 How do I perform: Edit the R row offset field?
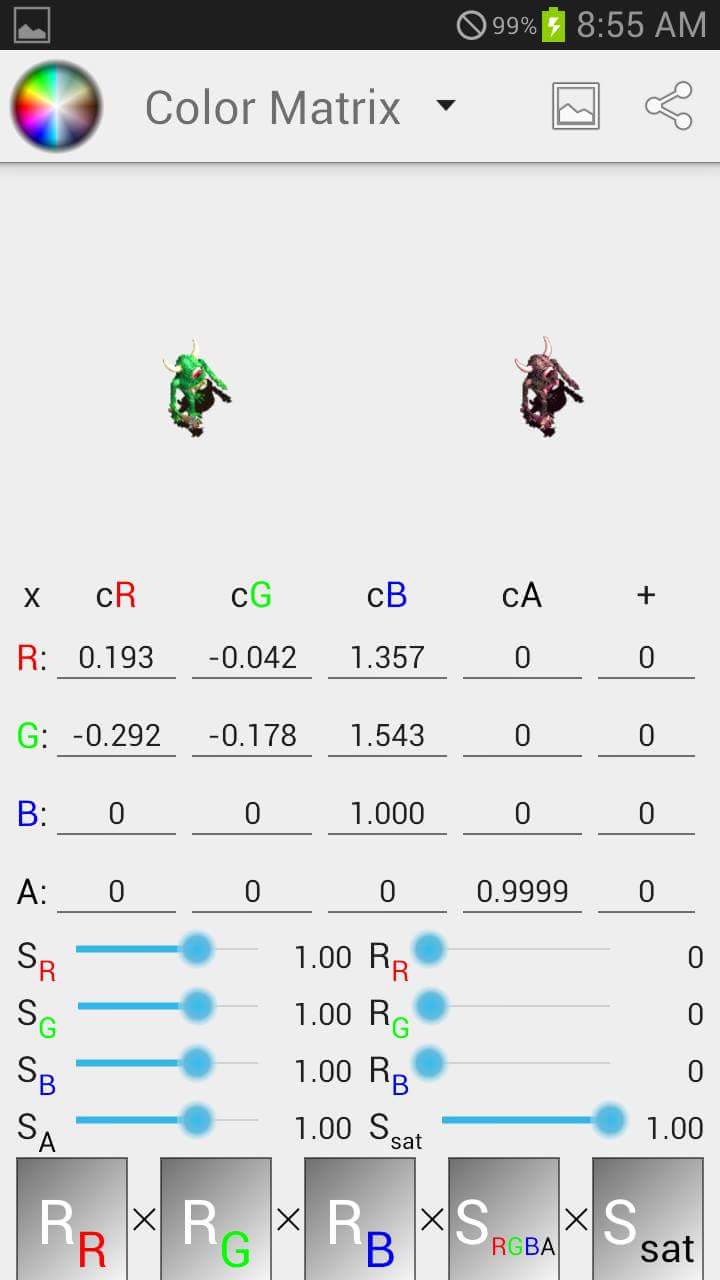point(646,657)
